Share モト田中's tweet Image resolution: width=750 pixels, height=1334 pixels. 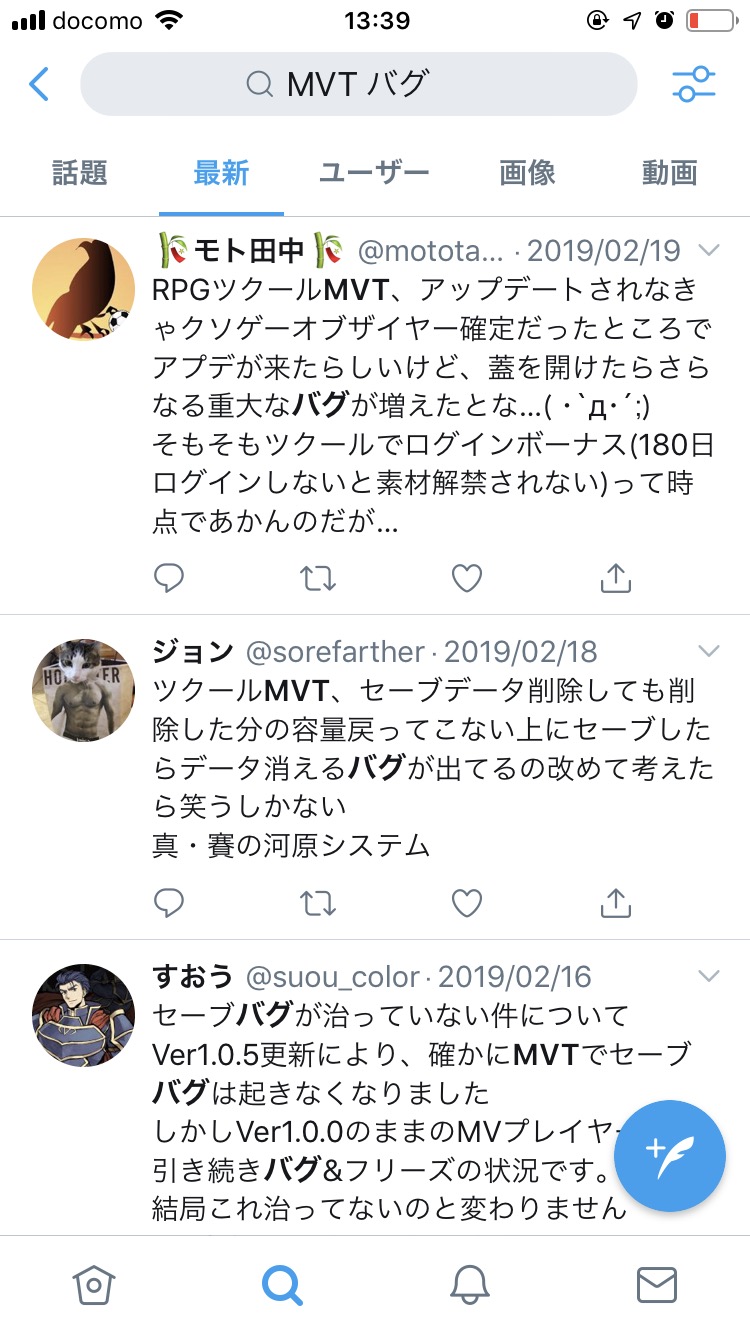click(x=616, y=577)
